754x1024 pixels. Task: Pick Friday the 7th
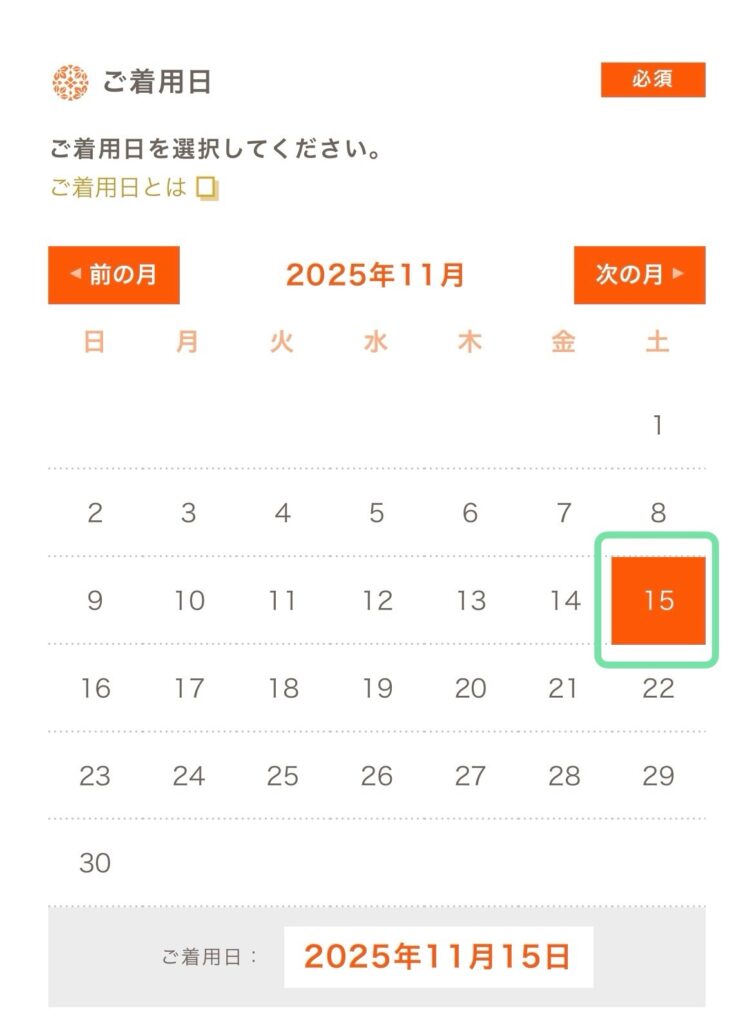click(x=565, y=514)
